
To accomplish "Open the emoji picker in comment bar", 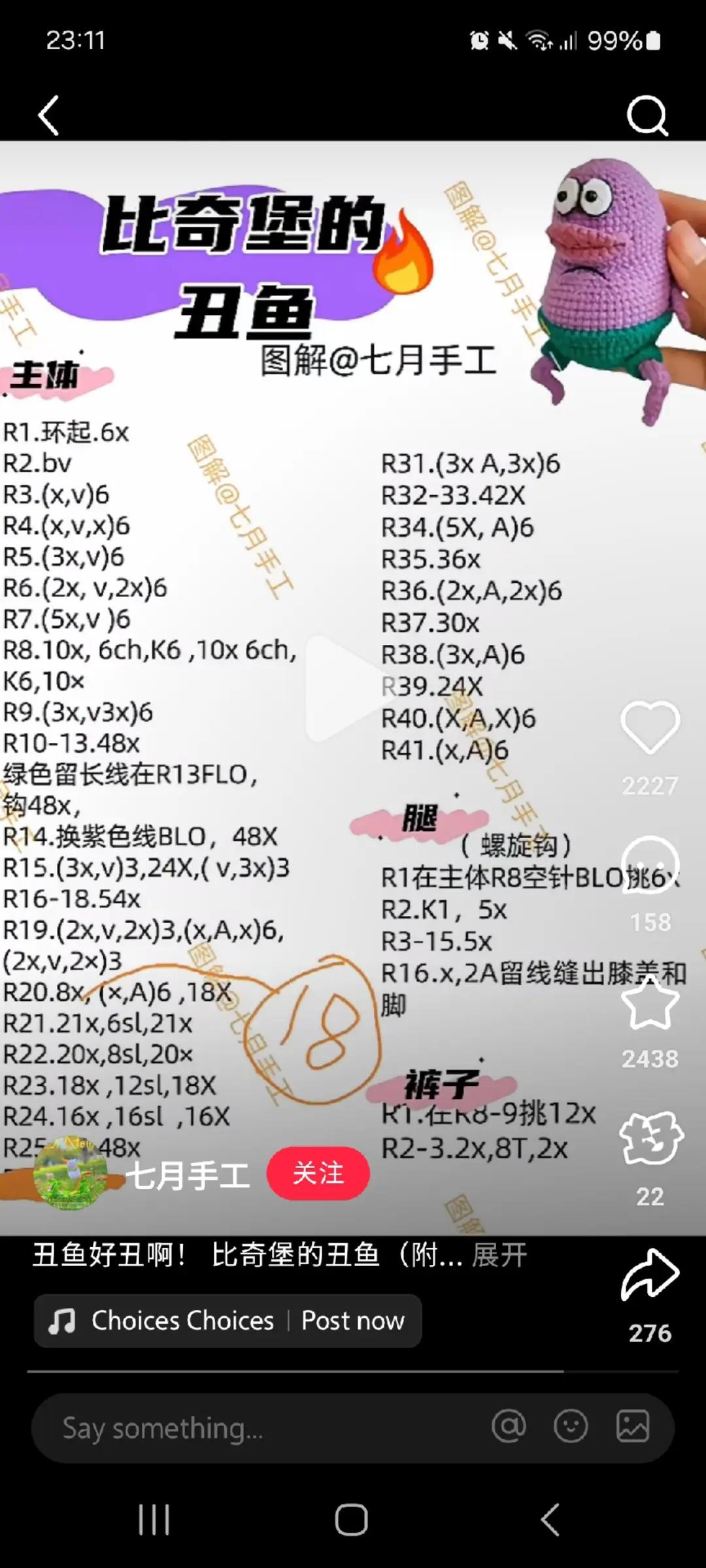I will click(x=571, y=1426).
